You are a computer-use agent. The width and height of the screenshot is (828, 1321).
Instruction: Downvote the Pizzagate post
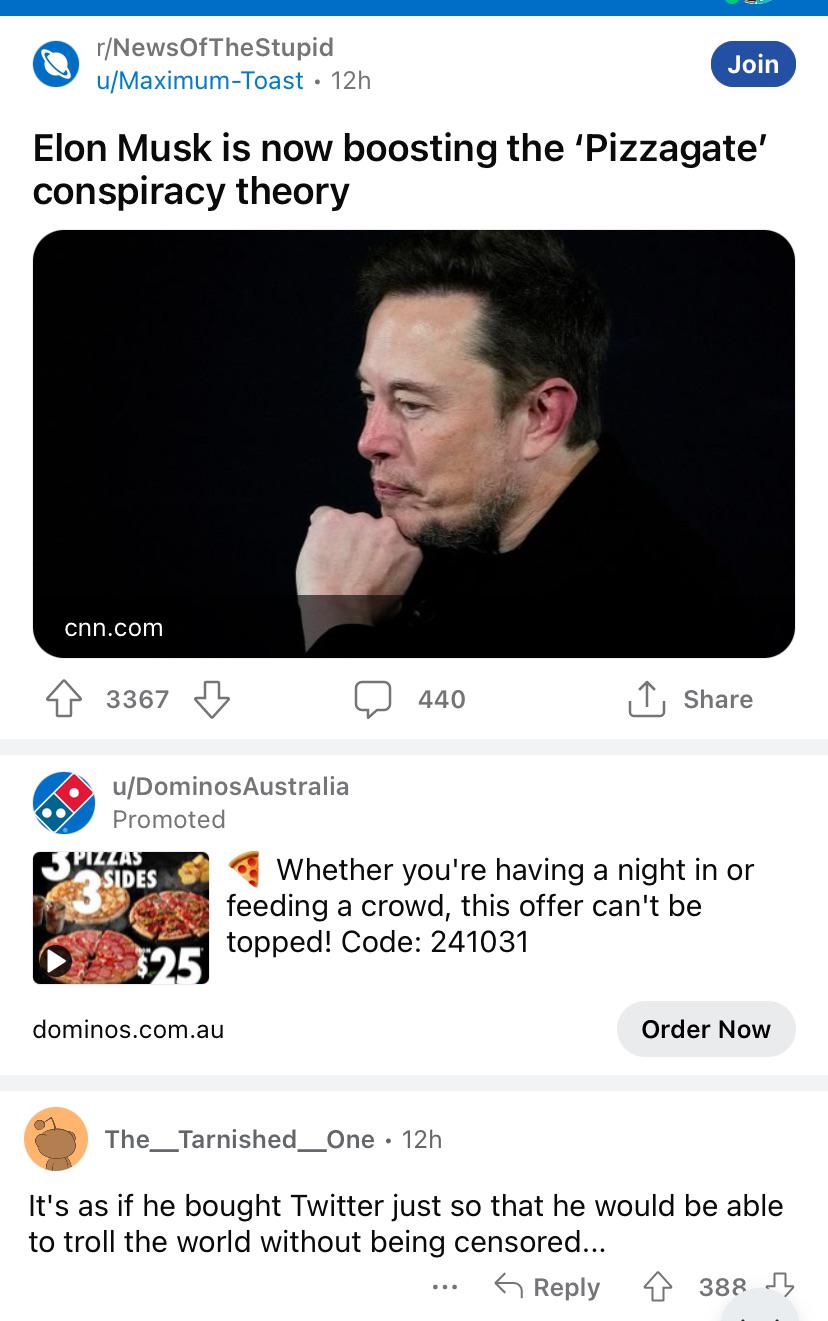(x=210, y=699)
